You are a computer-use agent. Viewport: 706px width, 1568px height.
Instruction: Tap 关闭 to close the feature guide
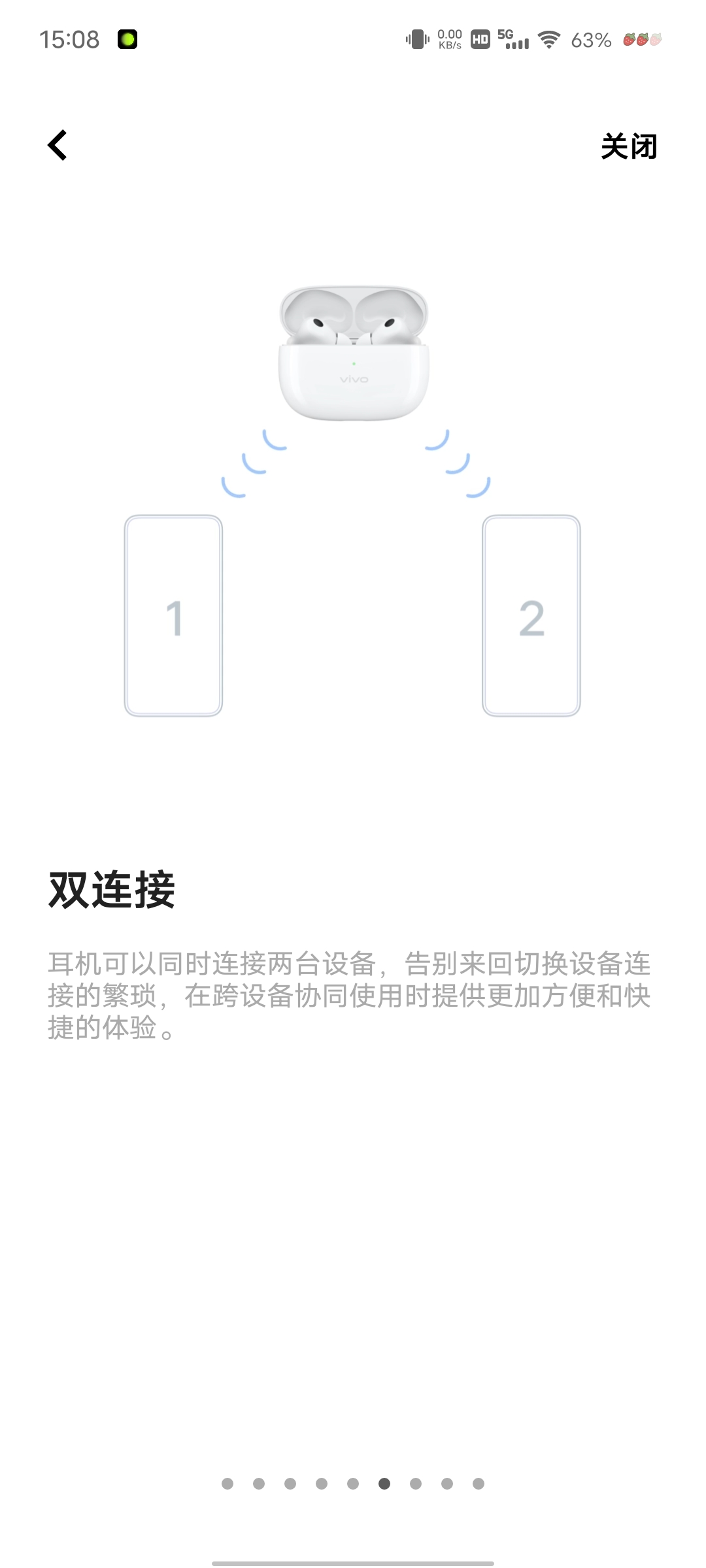(629, 146)
